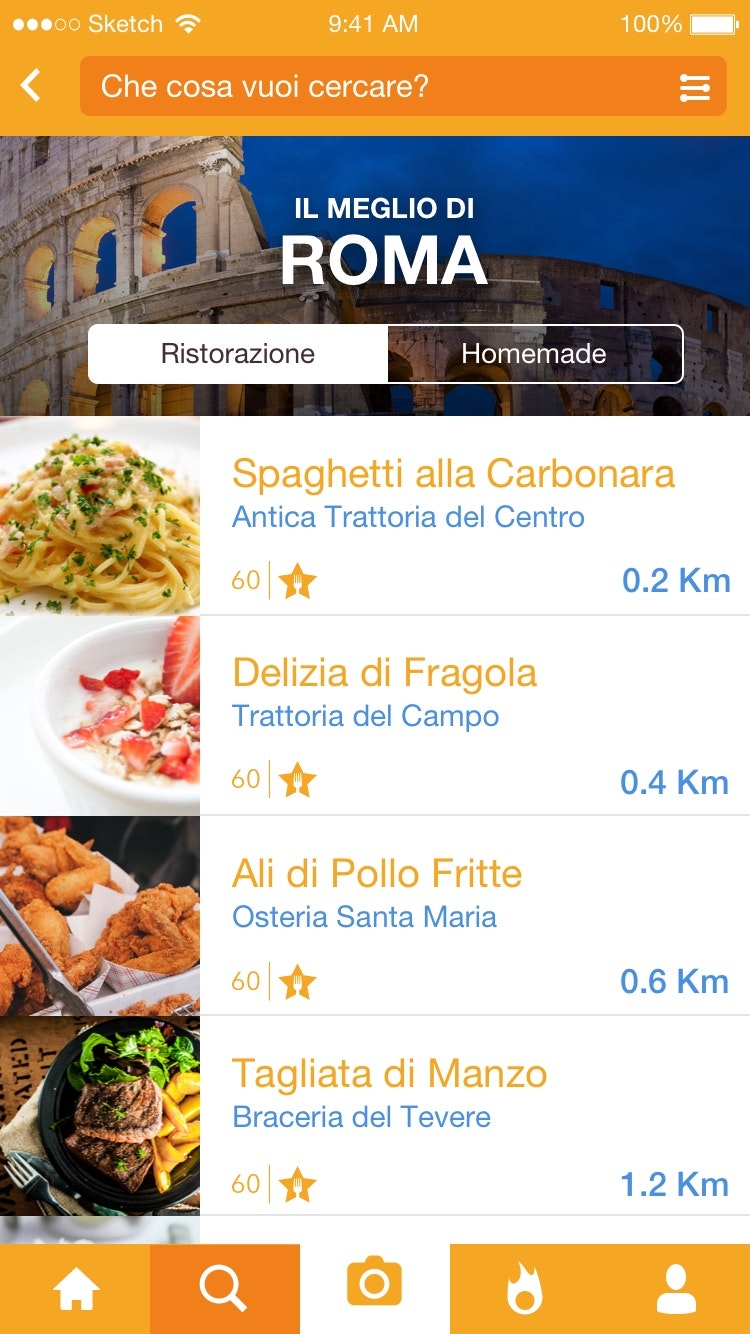
Task: Go to the home tab
Action: coord(75,1289)
